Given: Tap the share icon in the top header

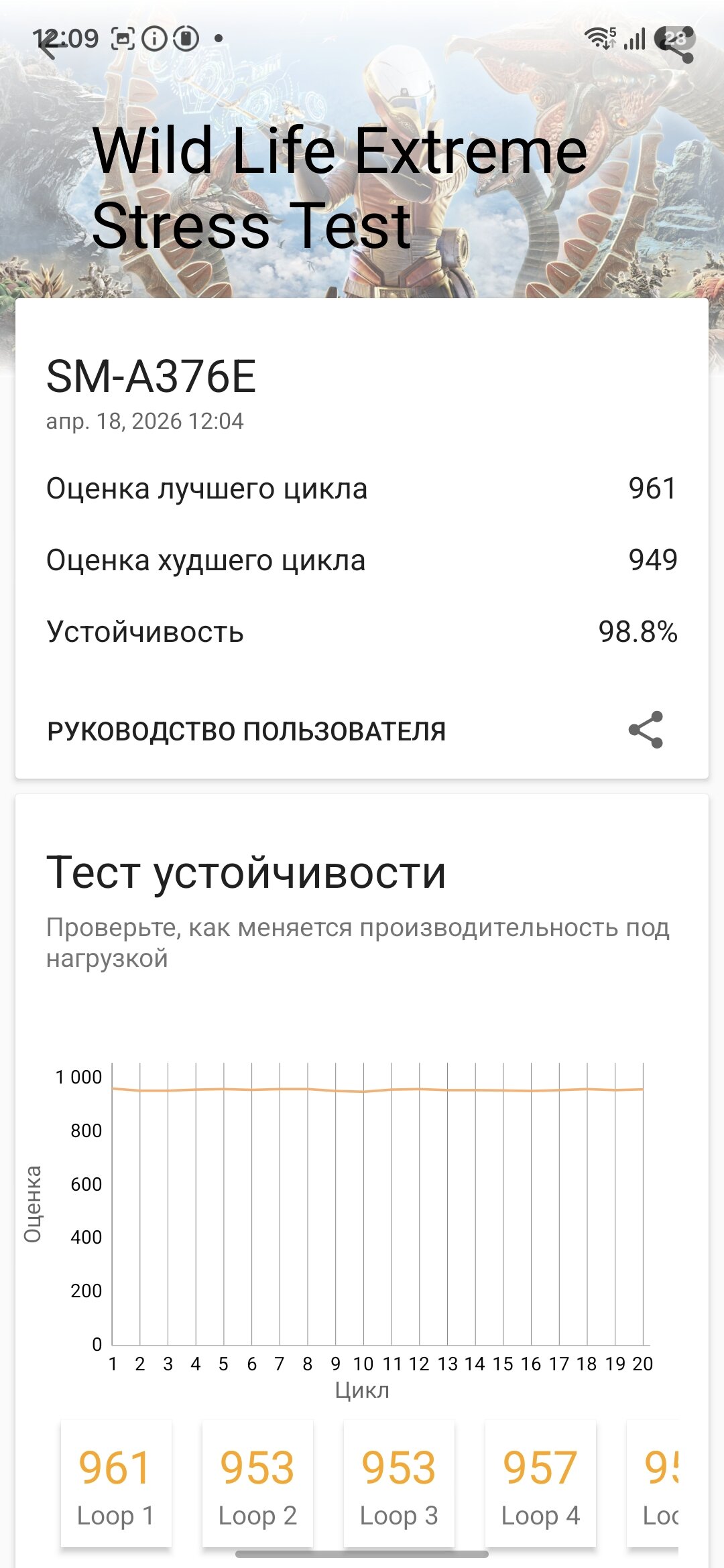Looking at the screenshot, I should [676, 44].
